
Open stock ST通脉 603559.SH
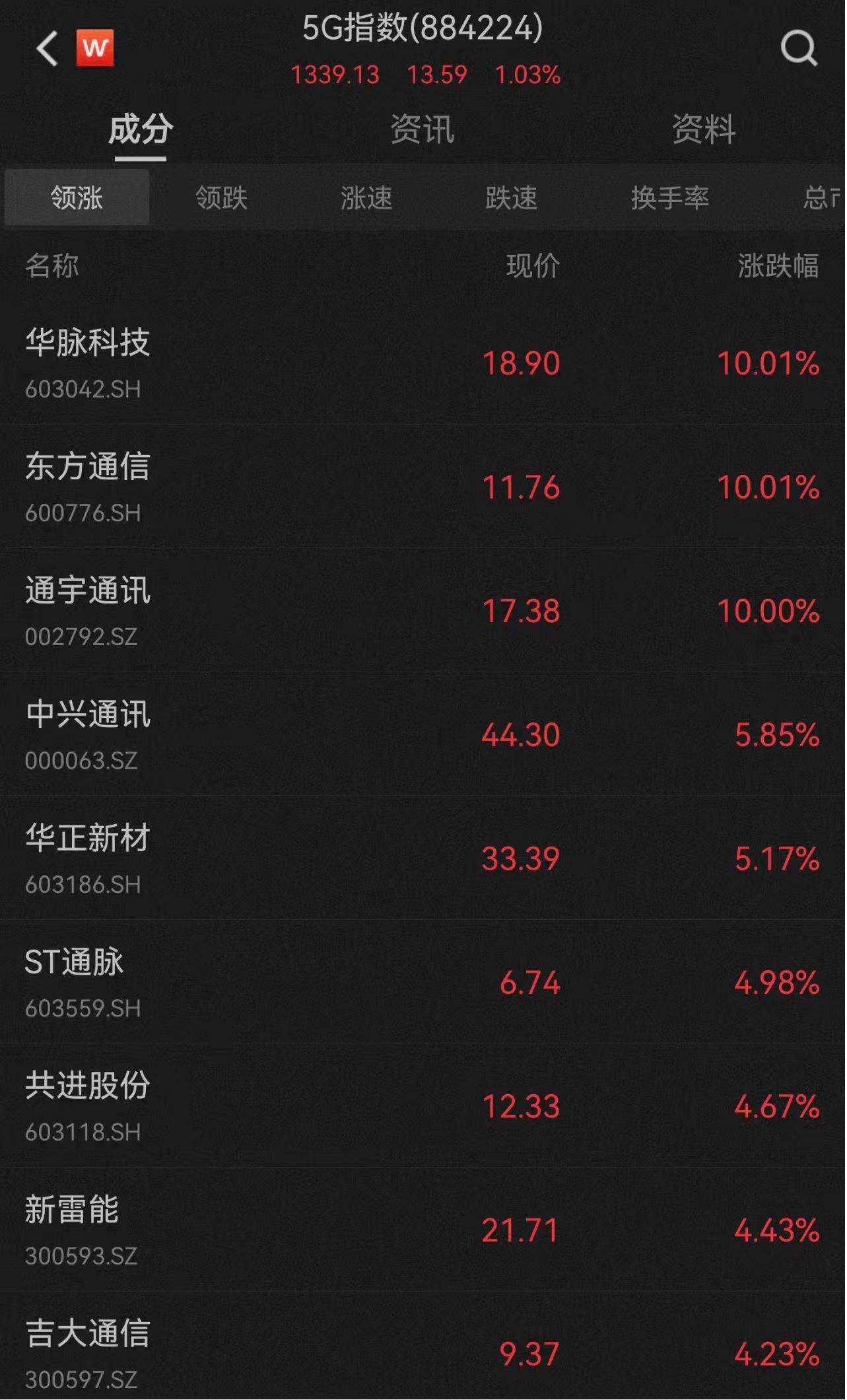pyautogui.click(x=423, y=982)
